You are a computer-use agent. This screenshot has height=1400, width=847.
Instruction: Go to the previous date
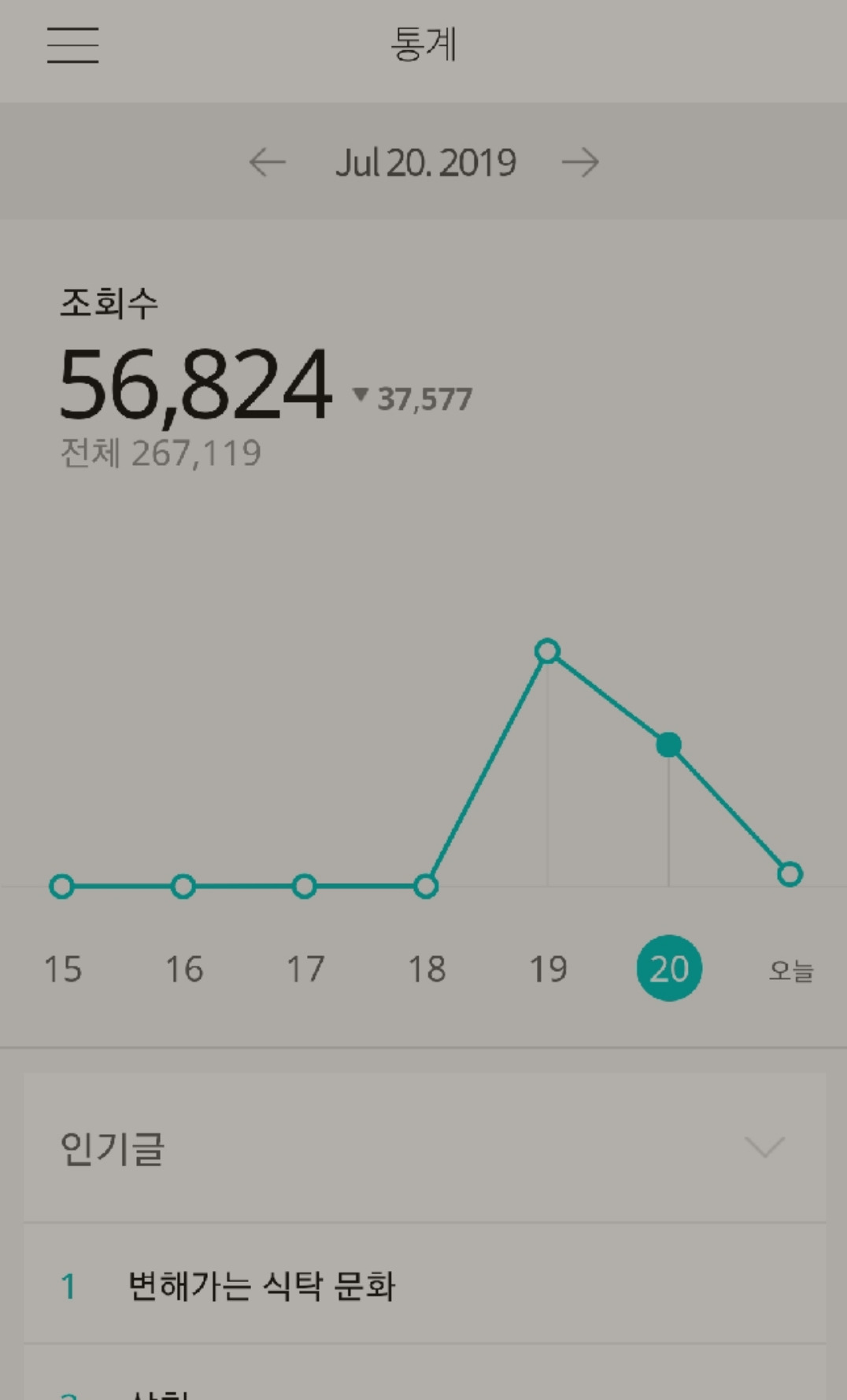267,163
